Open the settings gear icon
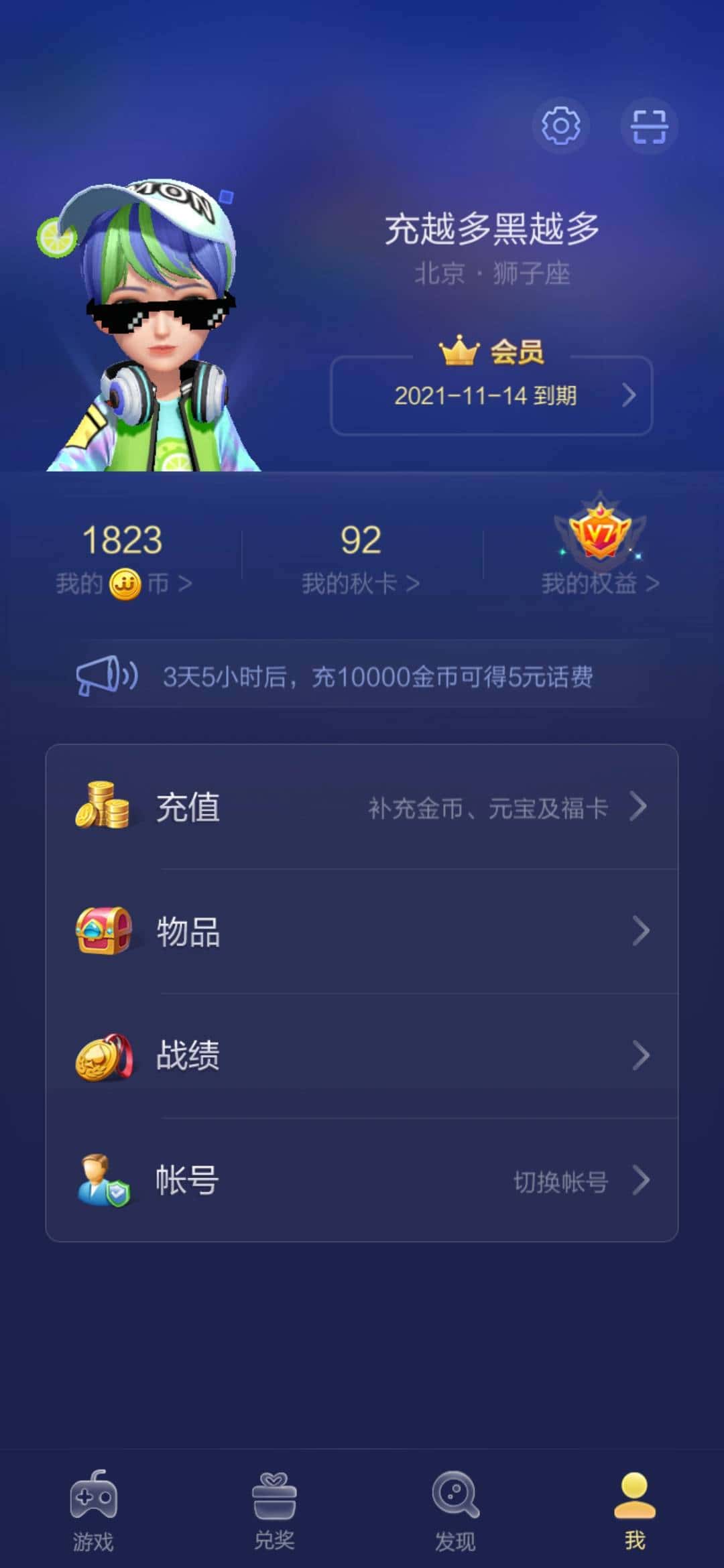The height and width of the screenshot is (1568, 724). coord(560,125)
